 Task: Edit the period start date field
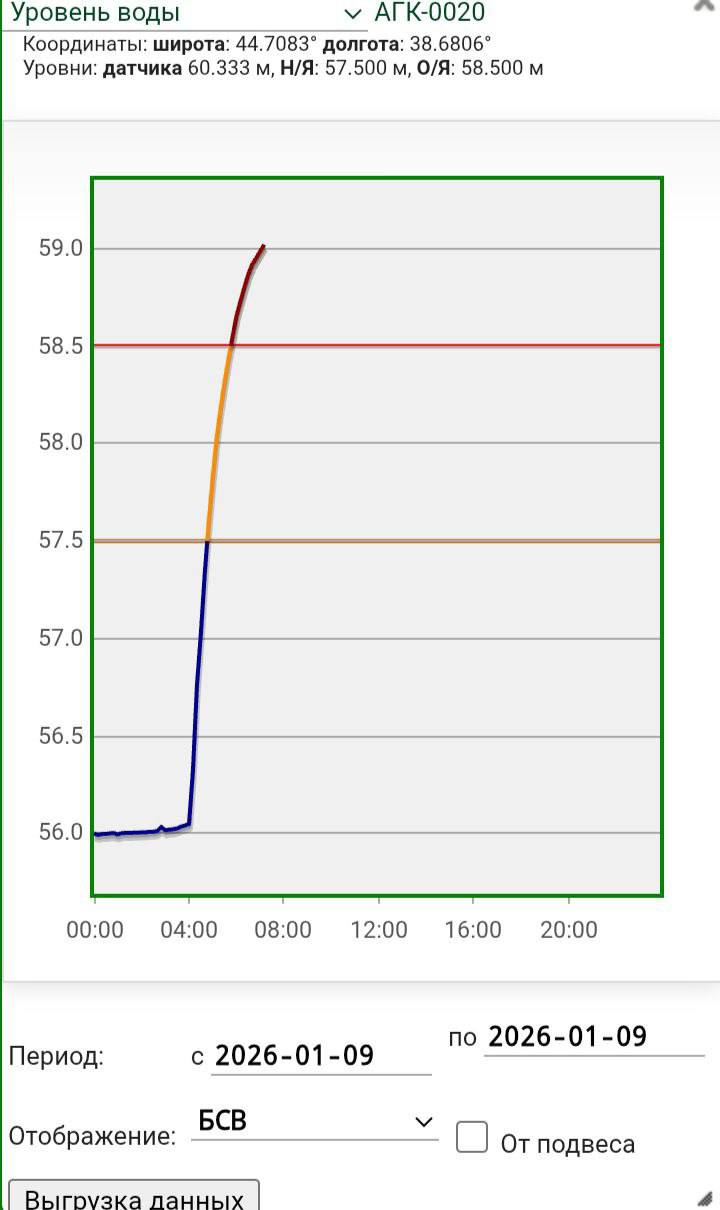pyautogui.click(x=320, y=1056)
